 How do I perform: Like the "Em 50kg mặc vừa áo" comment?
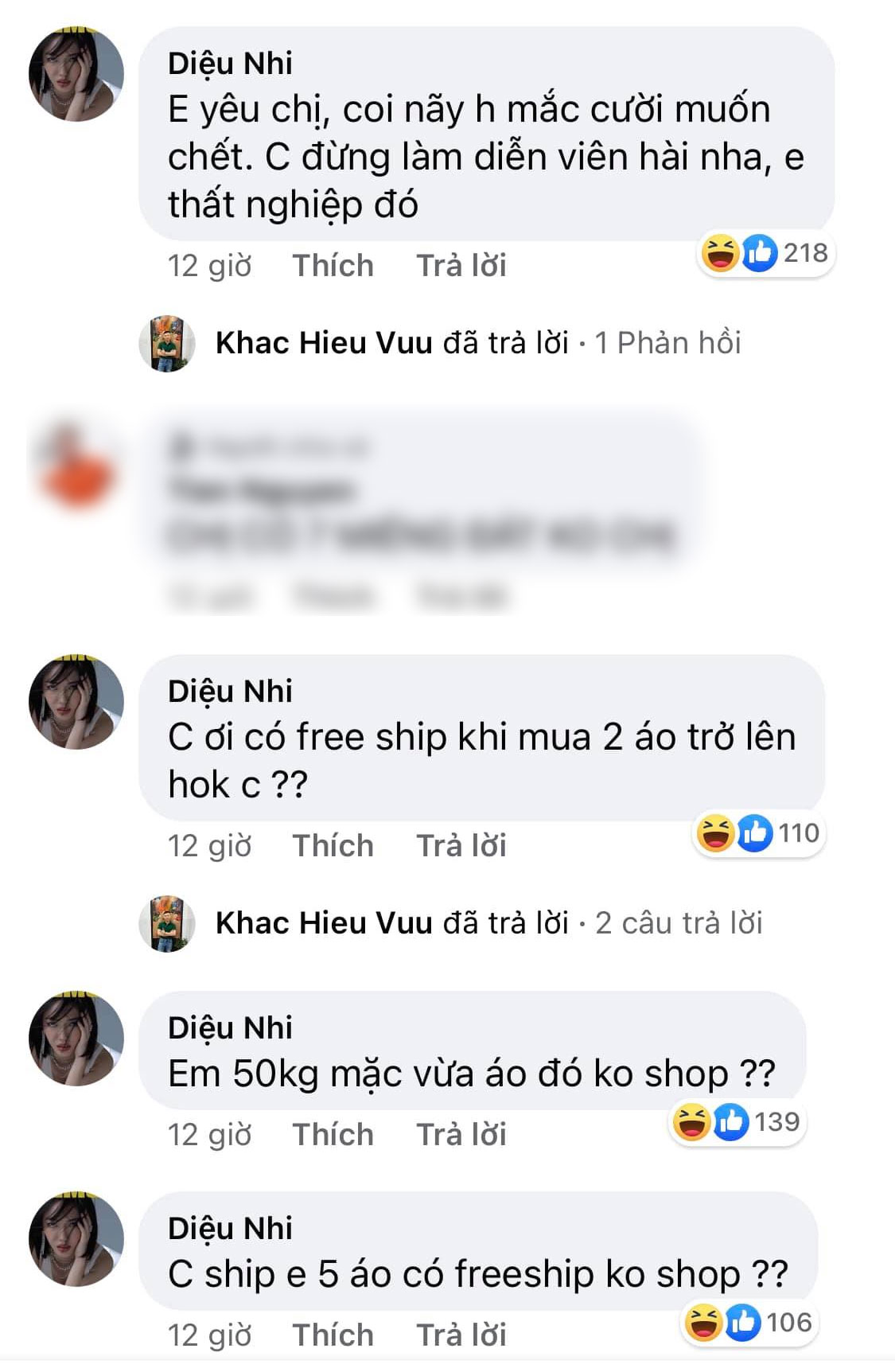pos(333,1135)
